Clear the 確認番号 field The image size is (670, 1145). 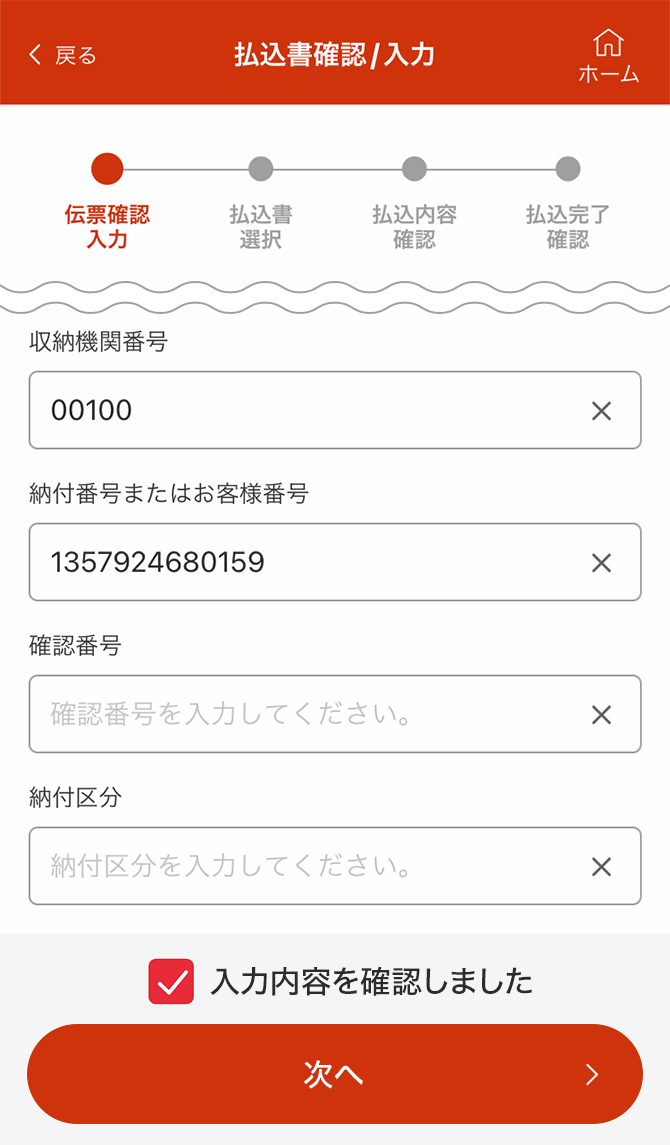(x=601, y=715)
